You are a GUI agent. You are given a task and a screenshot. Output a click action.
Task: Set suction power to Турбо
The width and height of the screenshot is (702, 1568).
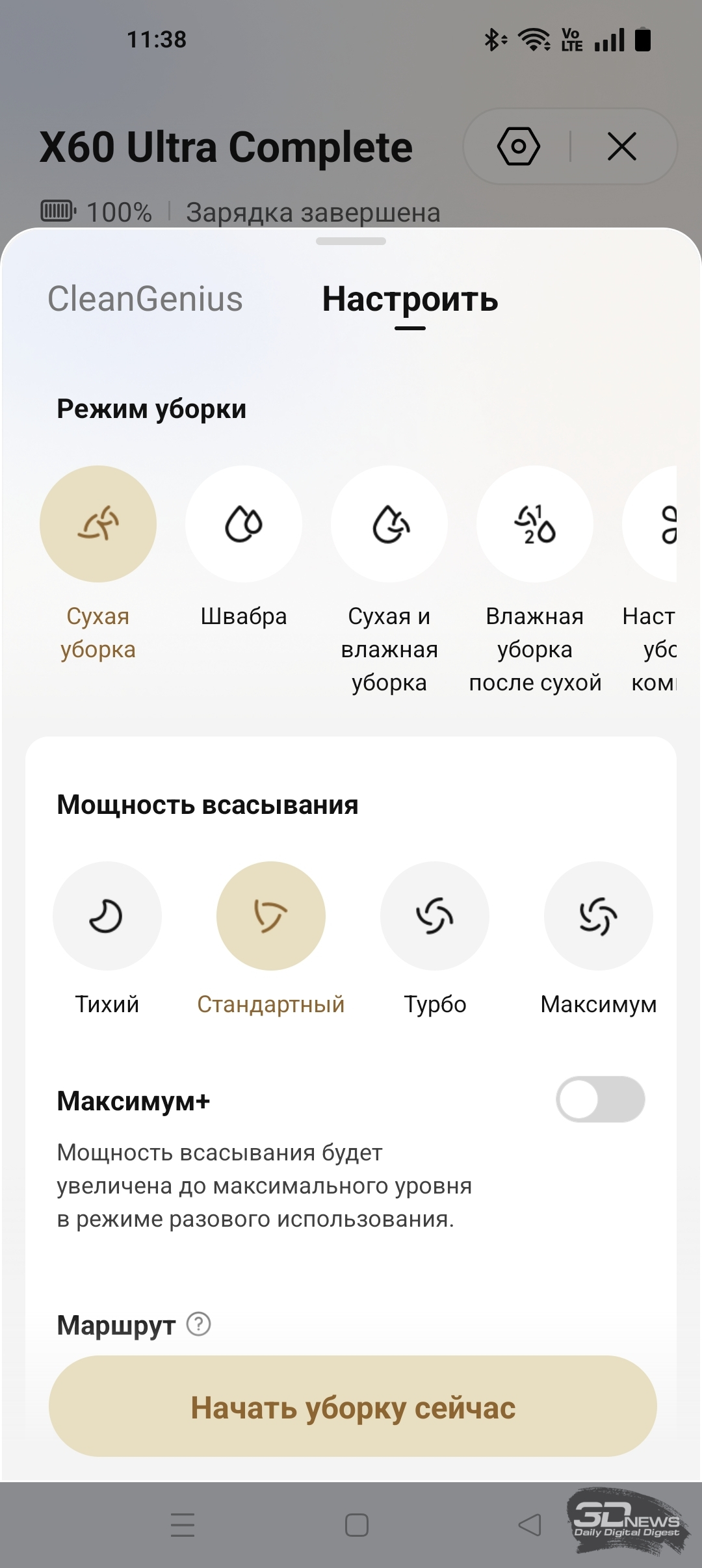pyautogui.click(x=435, y=916)
